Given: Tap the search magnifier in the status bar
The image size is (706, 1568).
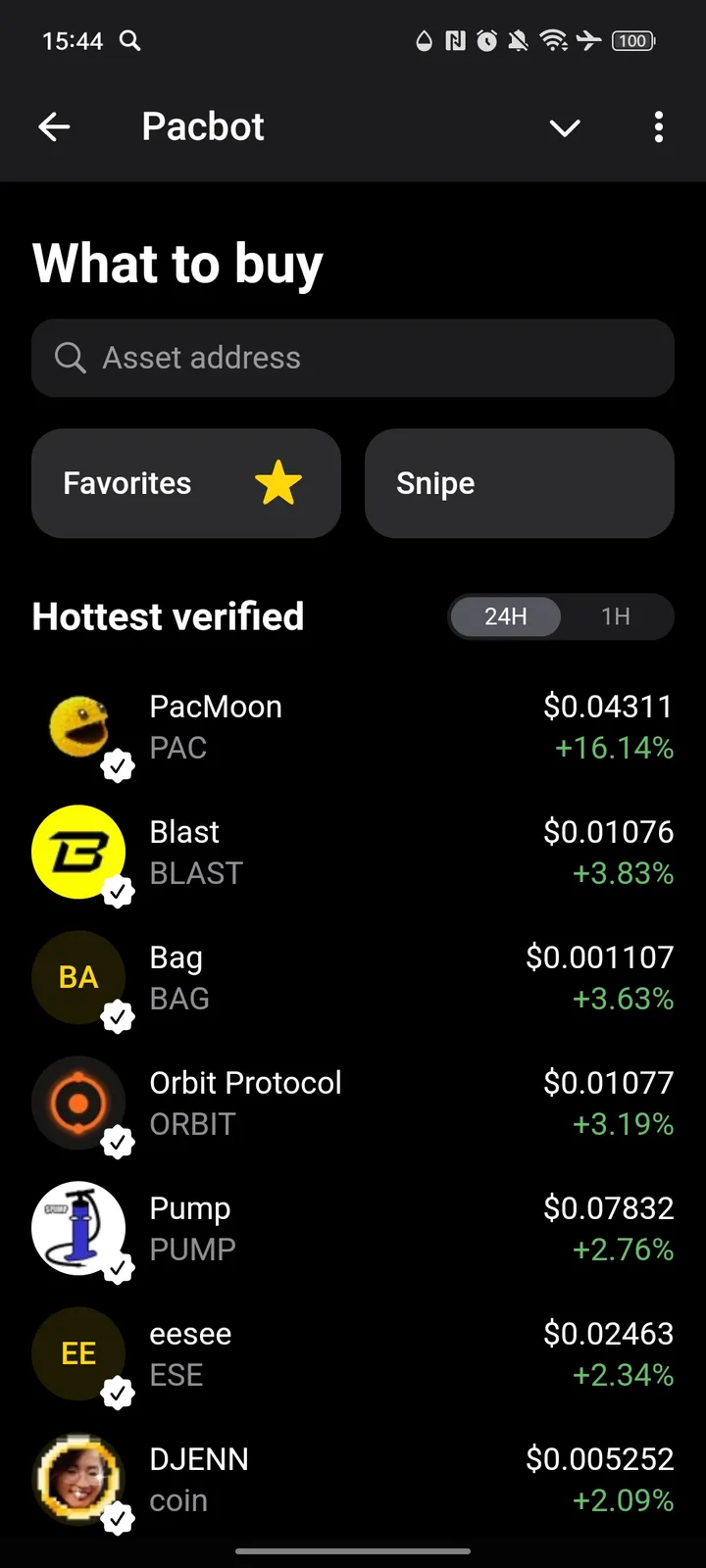Looking at the screenshot, I should coord(130,41).
